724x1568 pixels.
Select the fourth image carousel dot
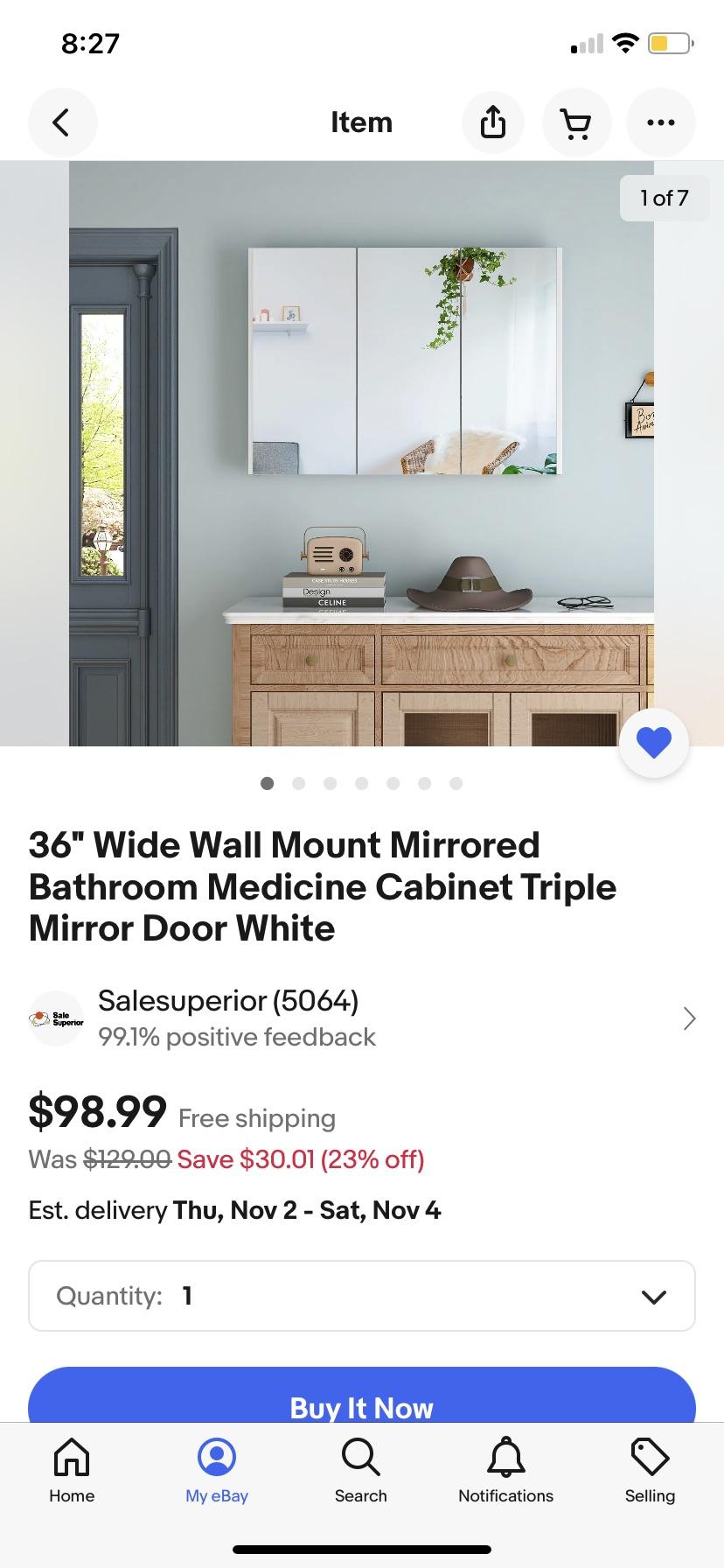361,783
